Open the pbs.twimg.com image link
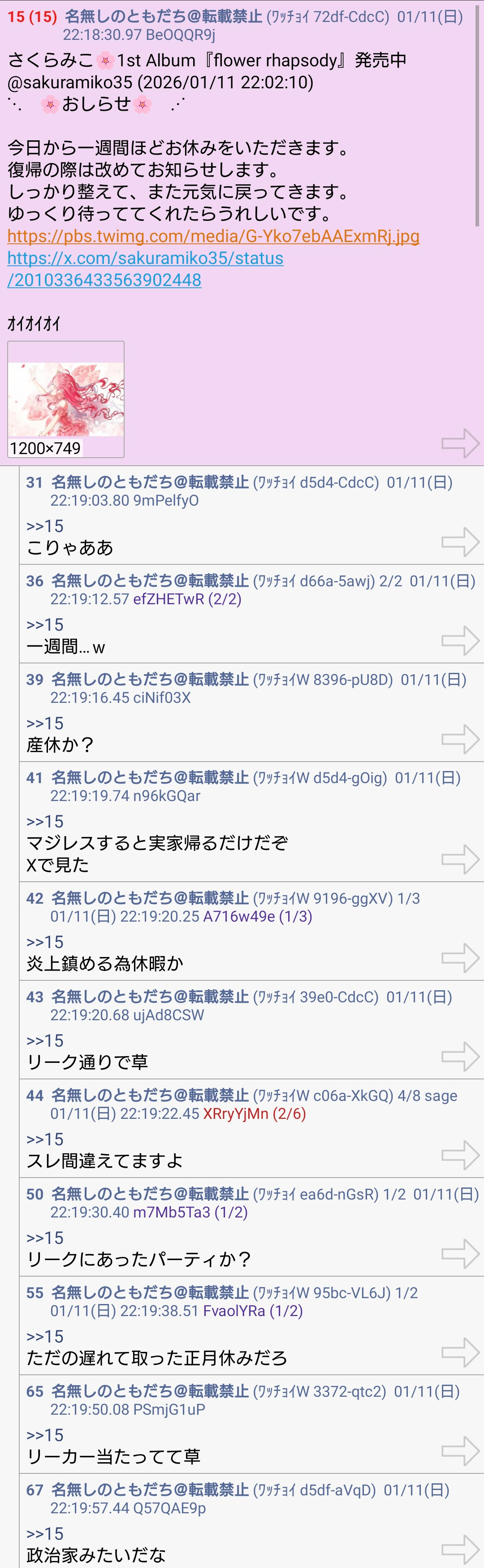This screenshot has height=1568, width=484. coord(213,236)
